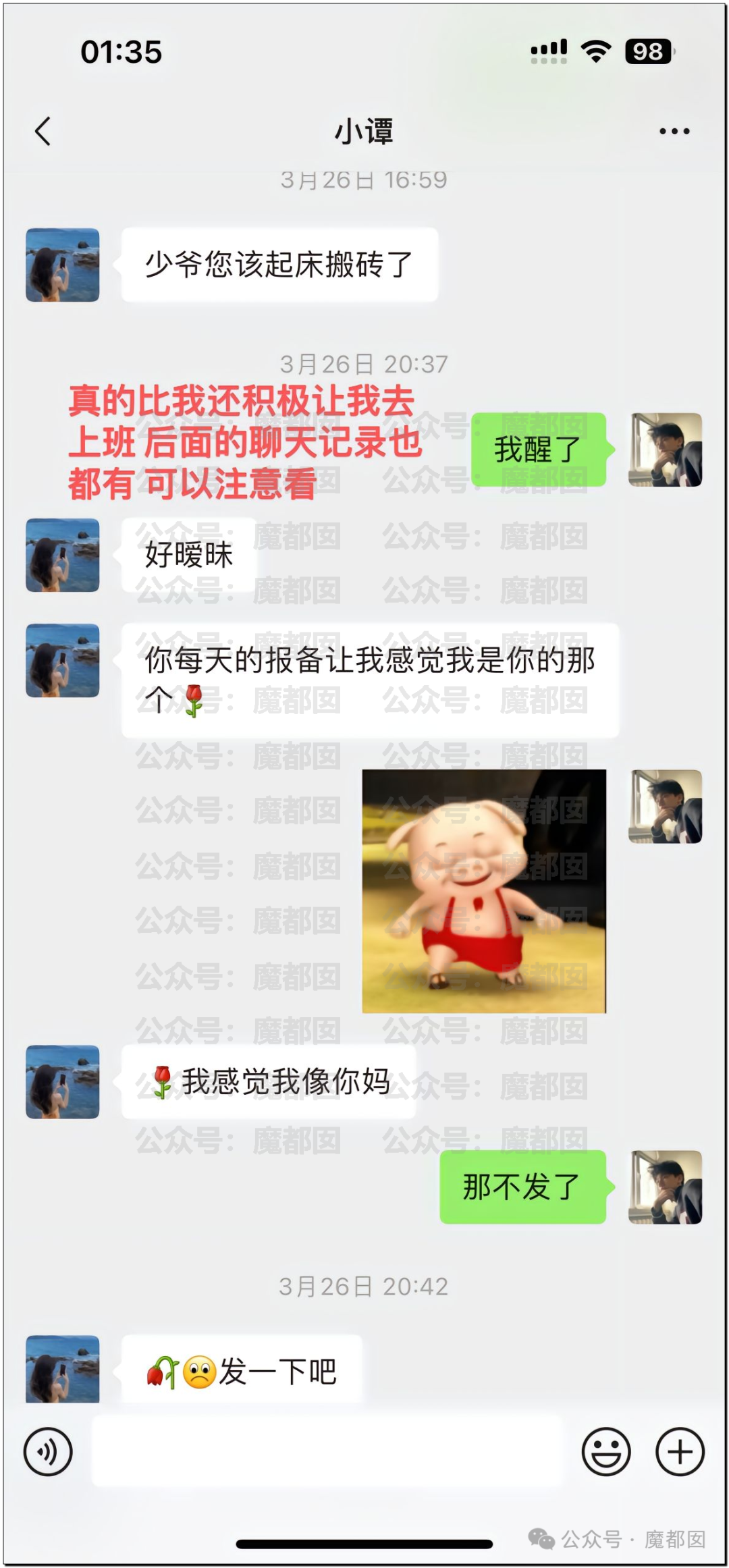This screenshot has height=1568, width=729.
Task: View the dancing pig sticker
Action: (484, 891)
